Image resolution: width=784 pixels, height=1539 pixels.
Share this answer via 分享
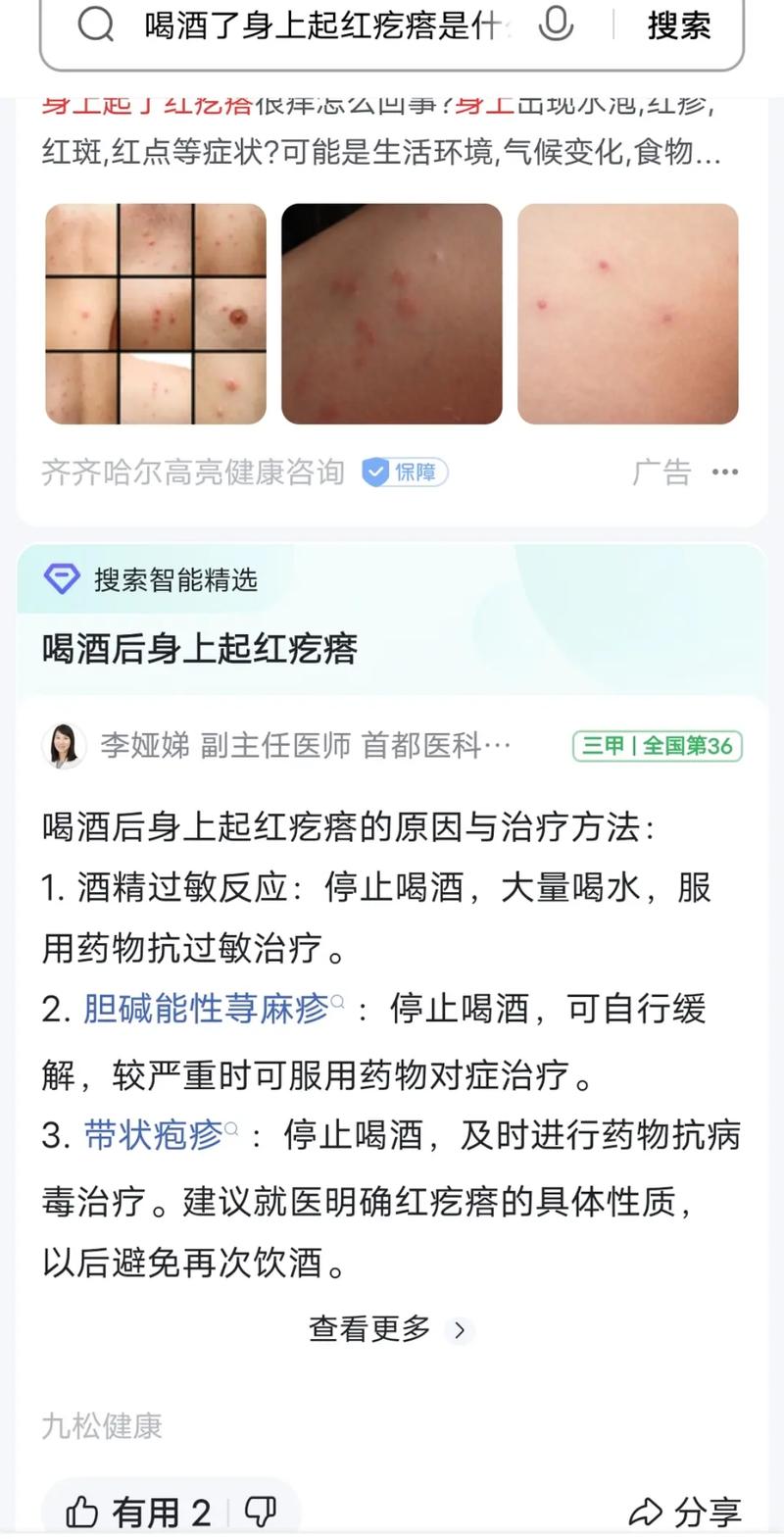(685, 1512)
